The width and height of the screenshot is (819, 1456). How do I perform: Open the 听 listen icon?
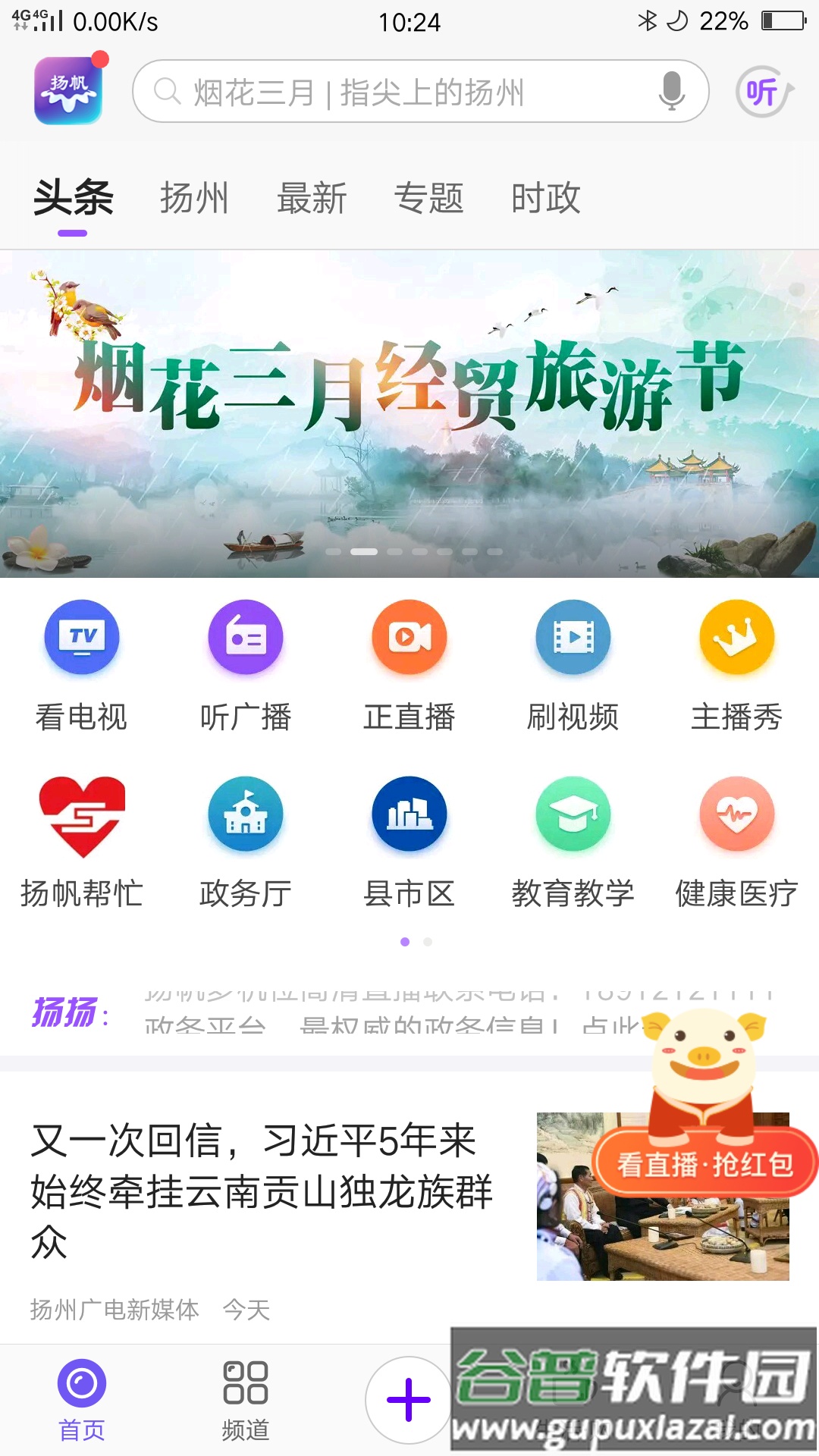764,92
